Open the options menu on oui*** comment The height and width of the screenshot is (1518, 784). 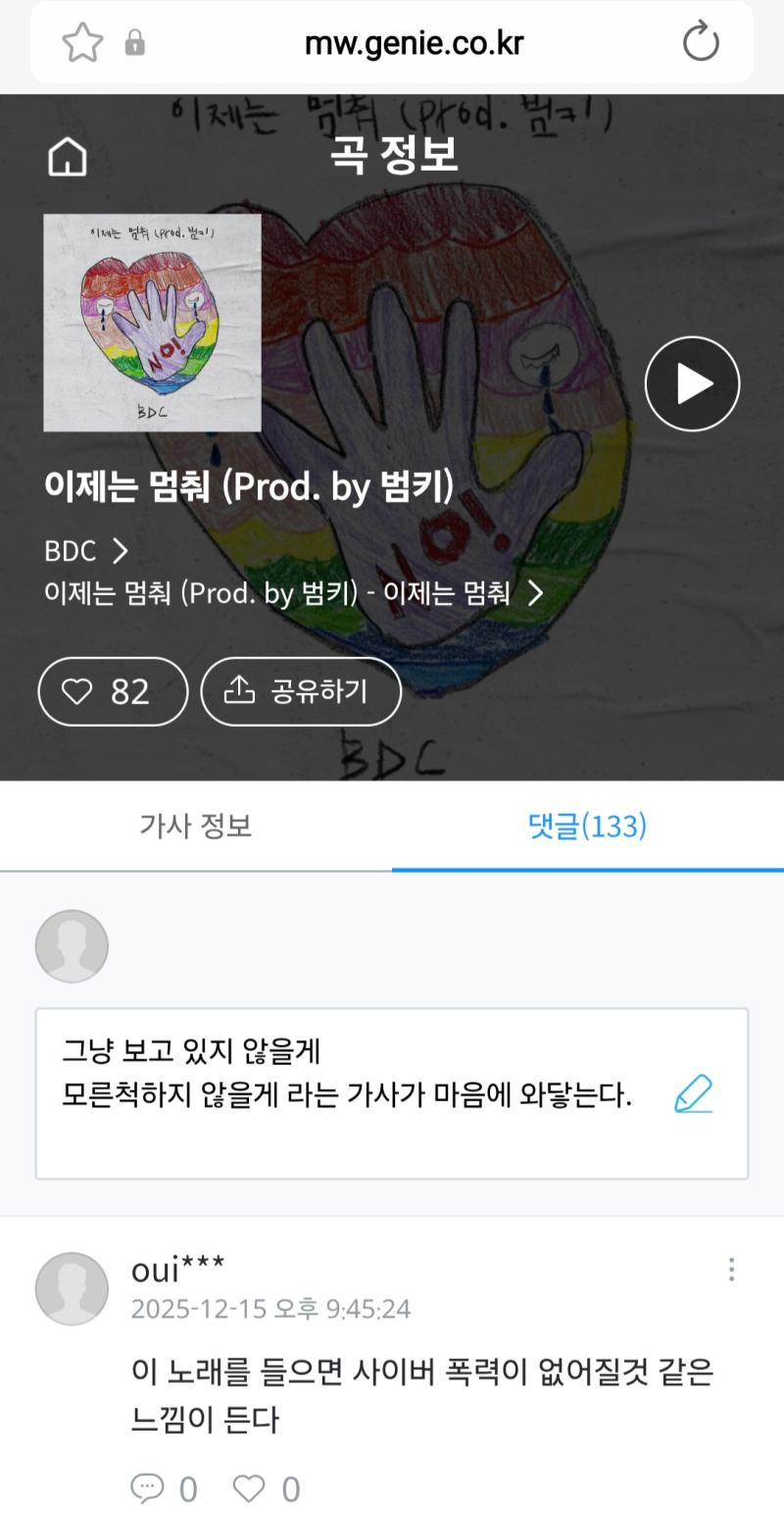pos(731,1270)
